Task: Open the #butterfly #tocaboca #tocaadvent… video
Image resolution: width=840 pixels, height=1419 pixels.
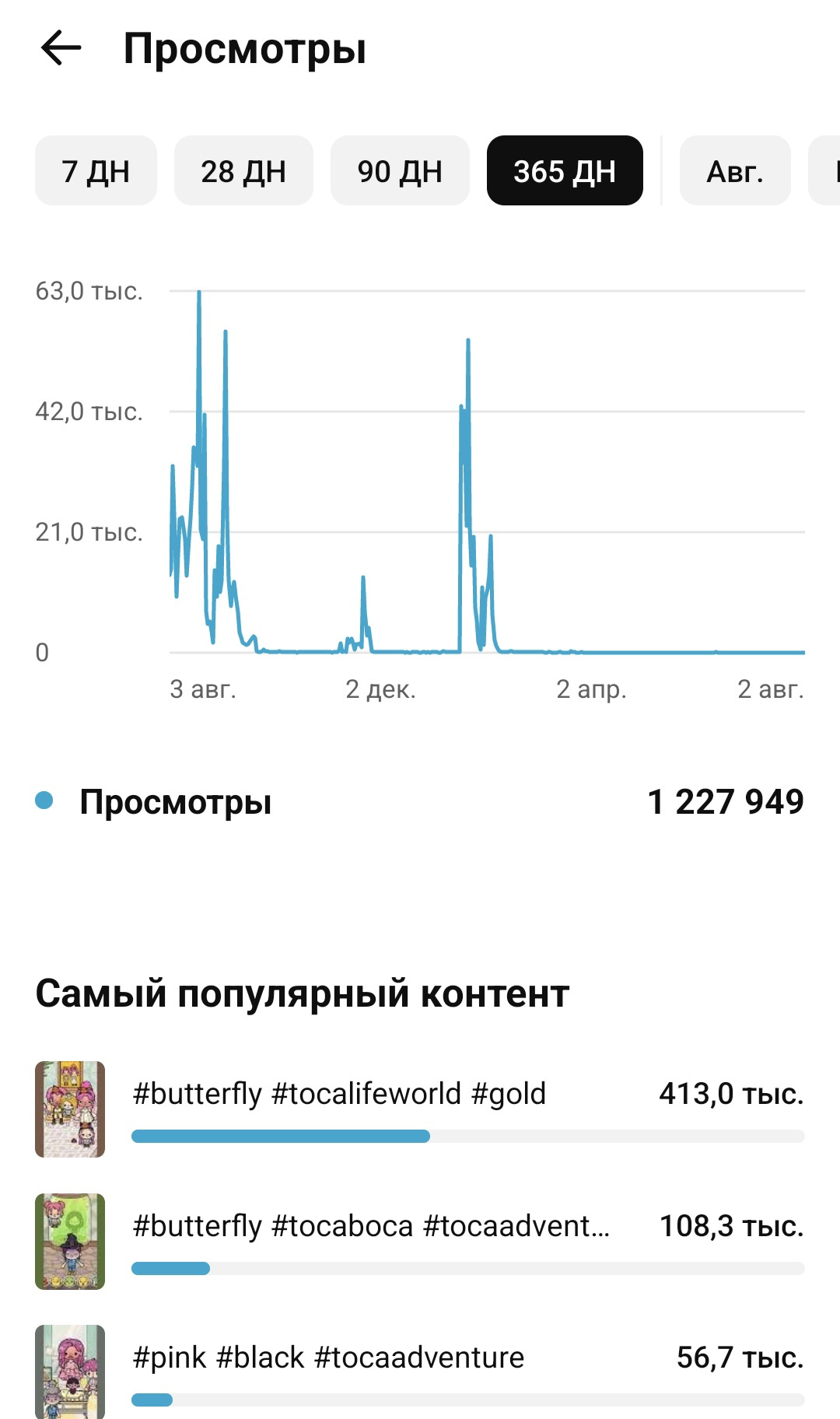Action: (420, 1242)
